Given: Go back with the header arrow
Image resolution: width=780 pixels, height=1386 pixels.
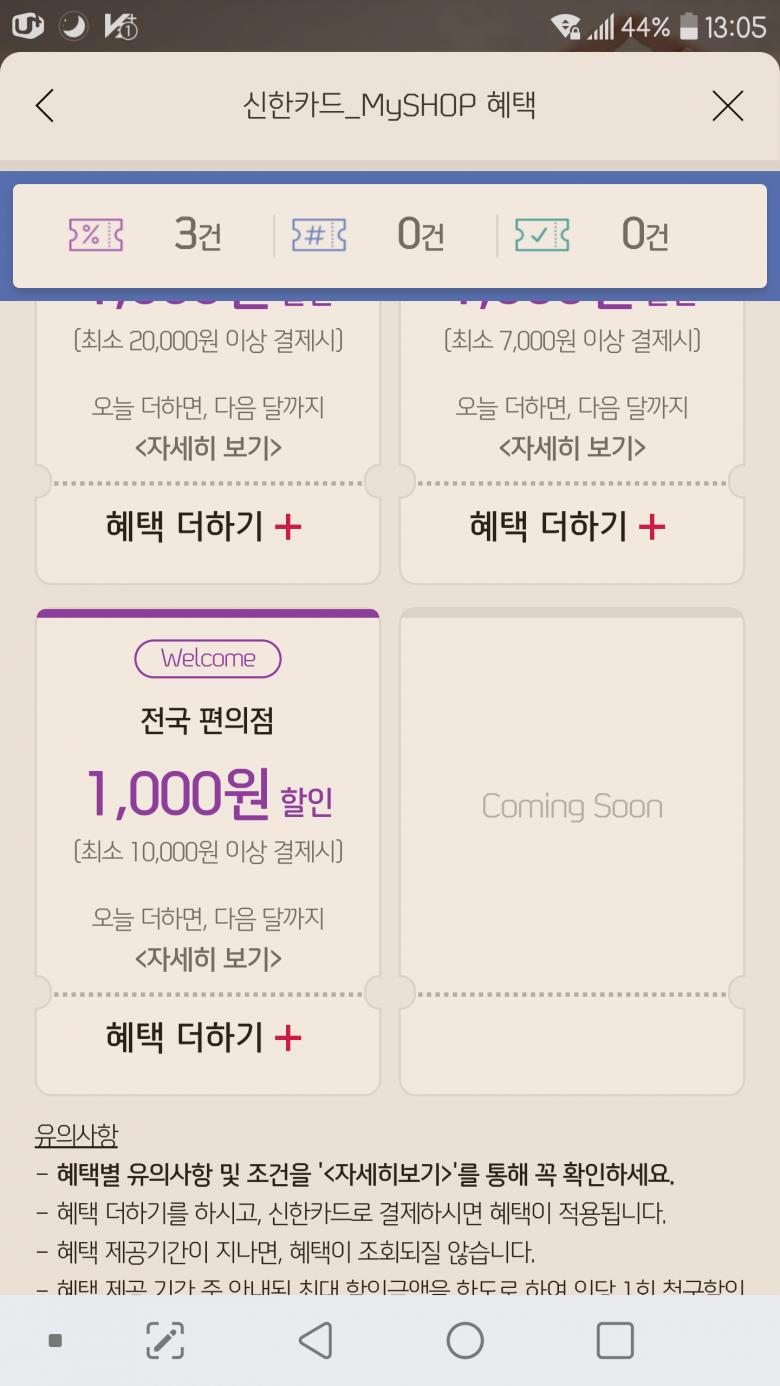Looking at the screenshot, I should tap(44, 105).
